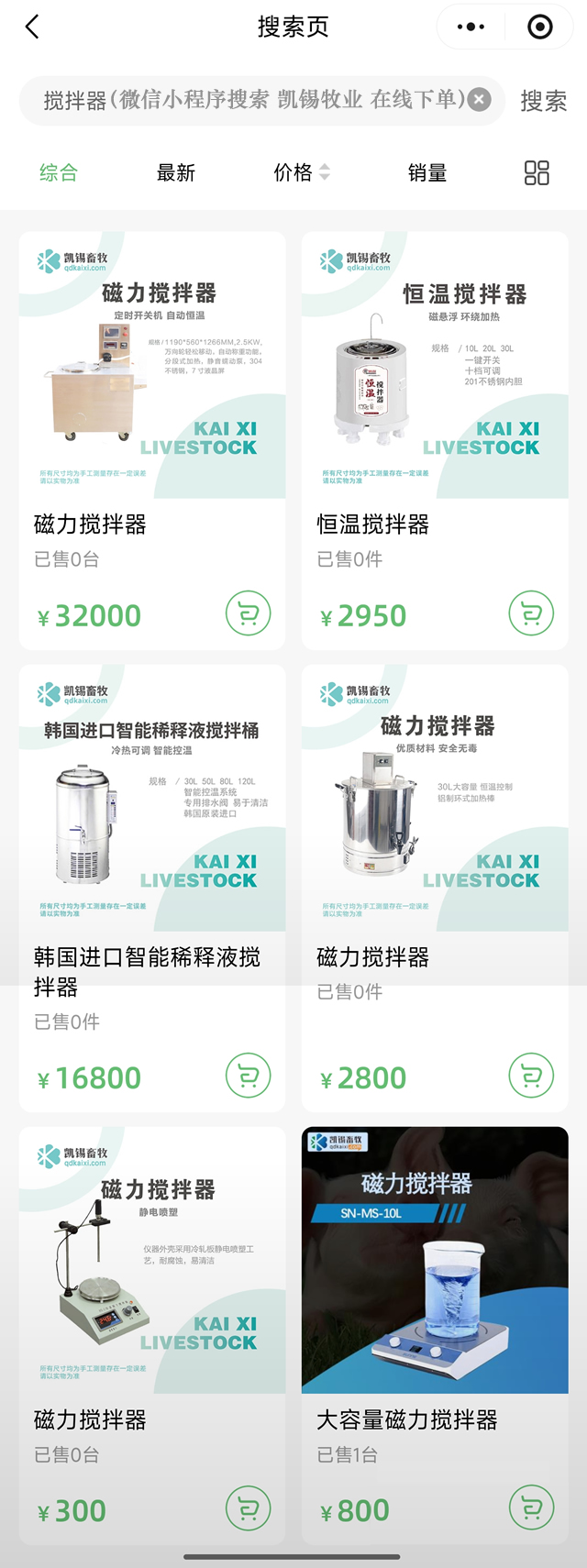This screenshot has width=587, height=1568.
Task: Add the ¥16800 item to cart
Action: point(249,1076)
